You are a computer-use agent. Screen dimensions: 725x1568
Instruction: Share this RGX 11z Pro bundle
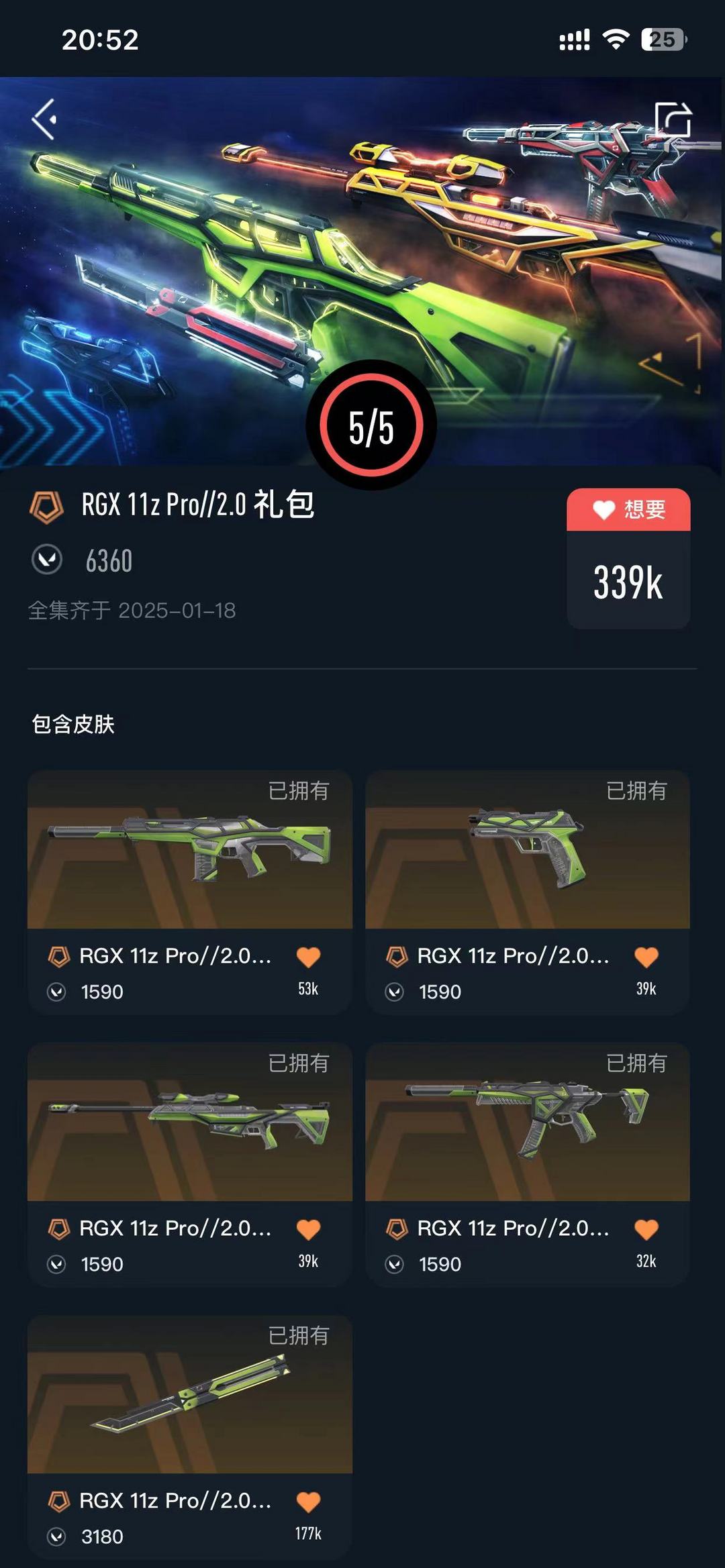click(x=673, y=120)
